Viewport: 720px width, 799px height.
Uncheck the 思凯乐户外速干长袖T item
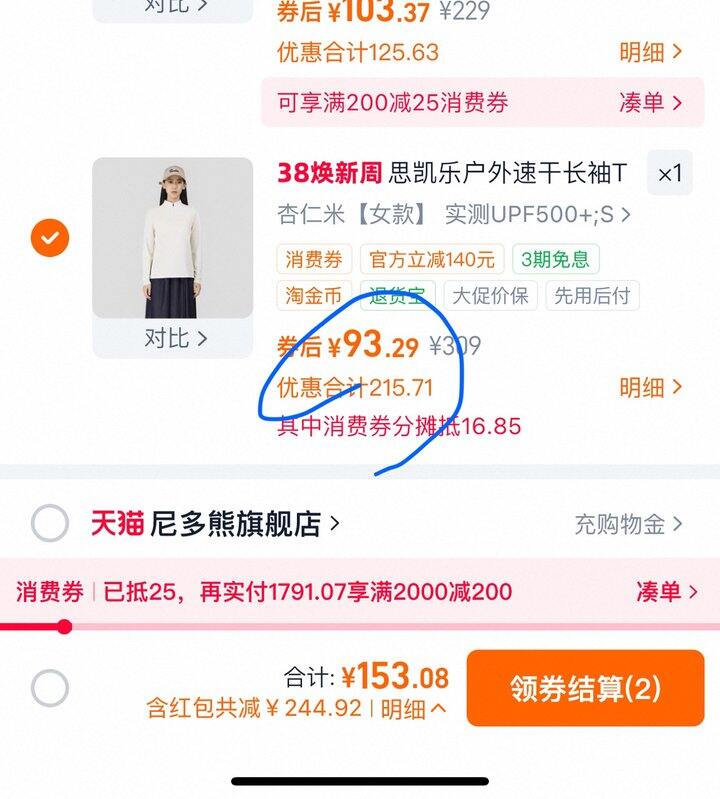(50, 238)
